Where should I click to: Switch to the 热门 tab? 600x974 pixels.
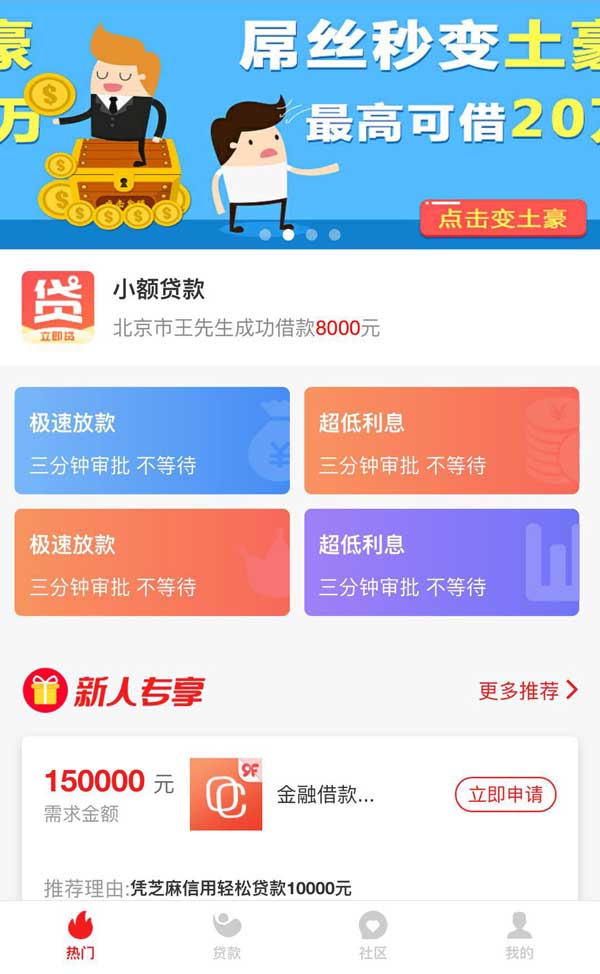[x=80, y=936]
